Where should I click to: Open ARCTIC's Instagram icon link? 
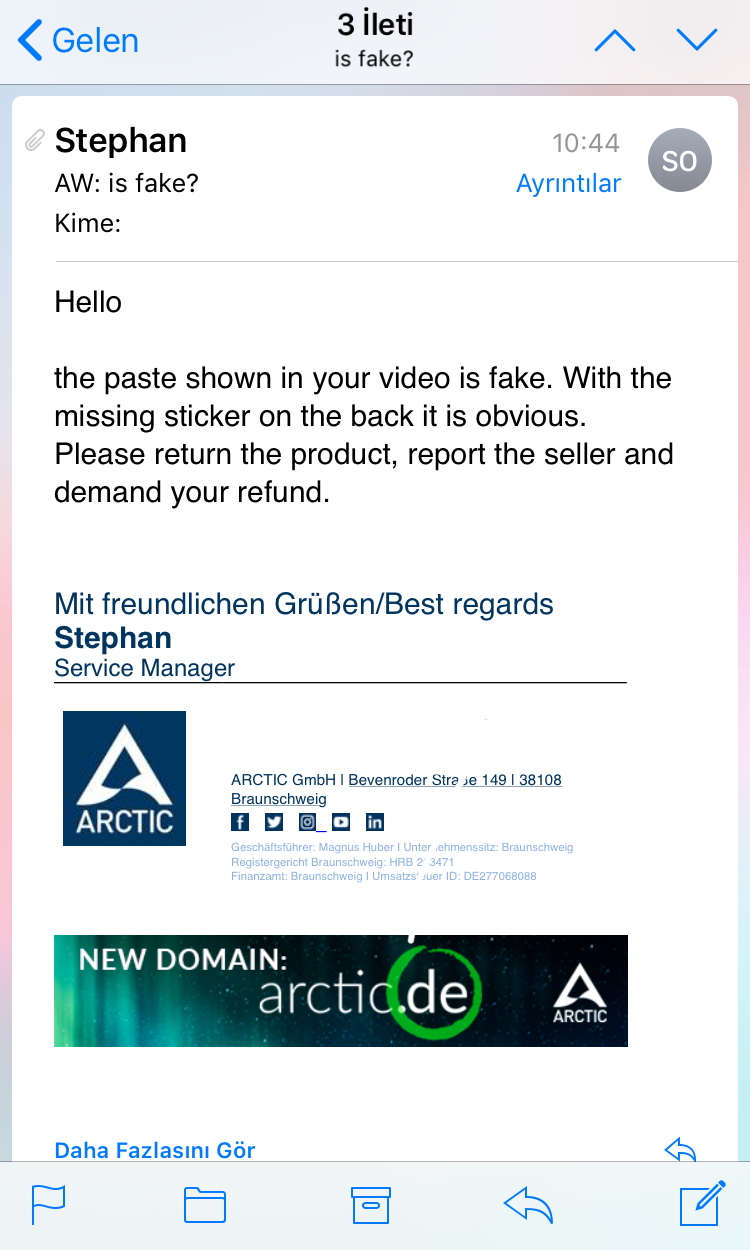(308, 822)
